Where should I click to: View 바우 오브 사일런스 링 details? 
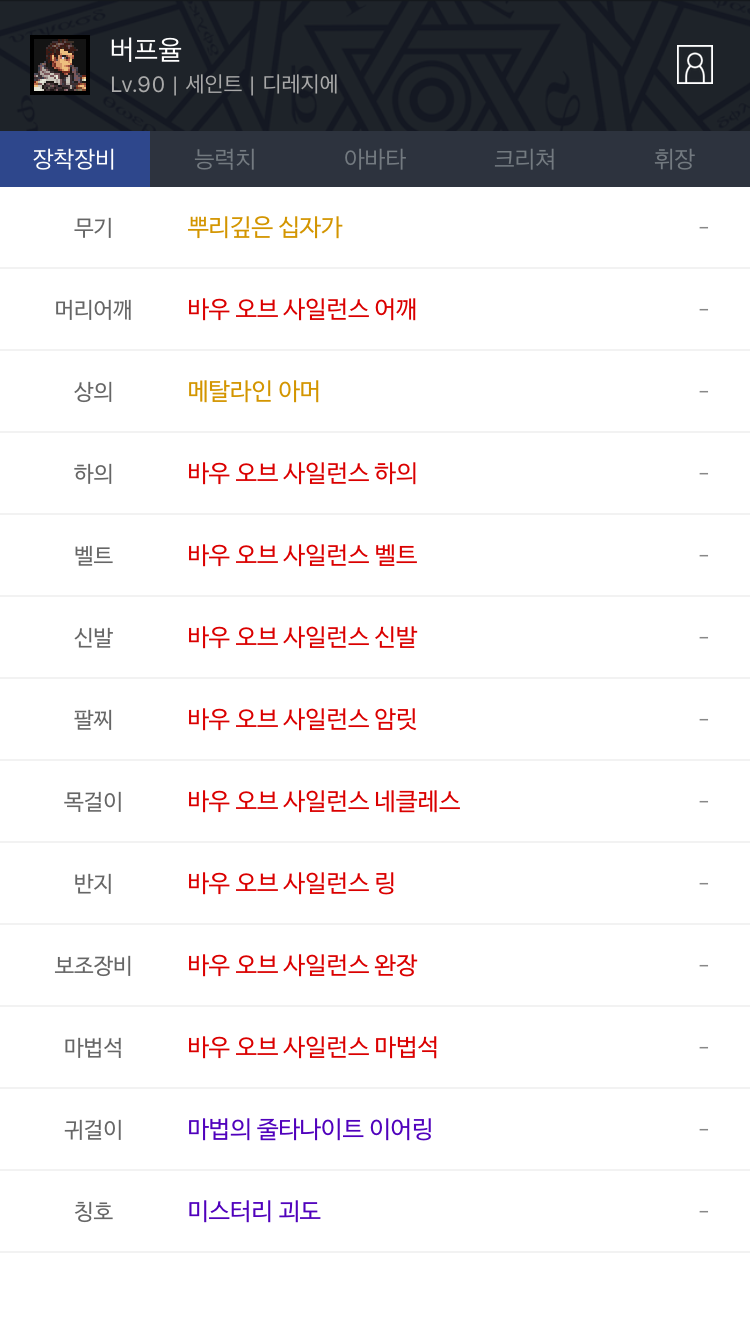click(291, 883)
